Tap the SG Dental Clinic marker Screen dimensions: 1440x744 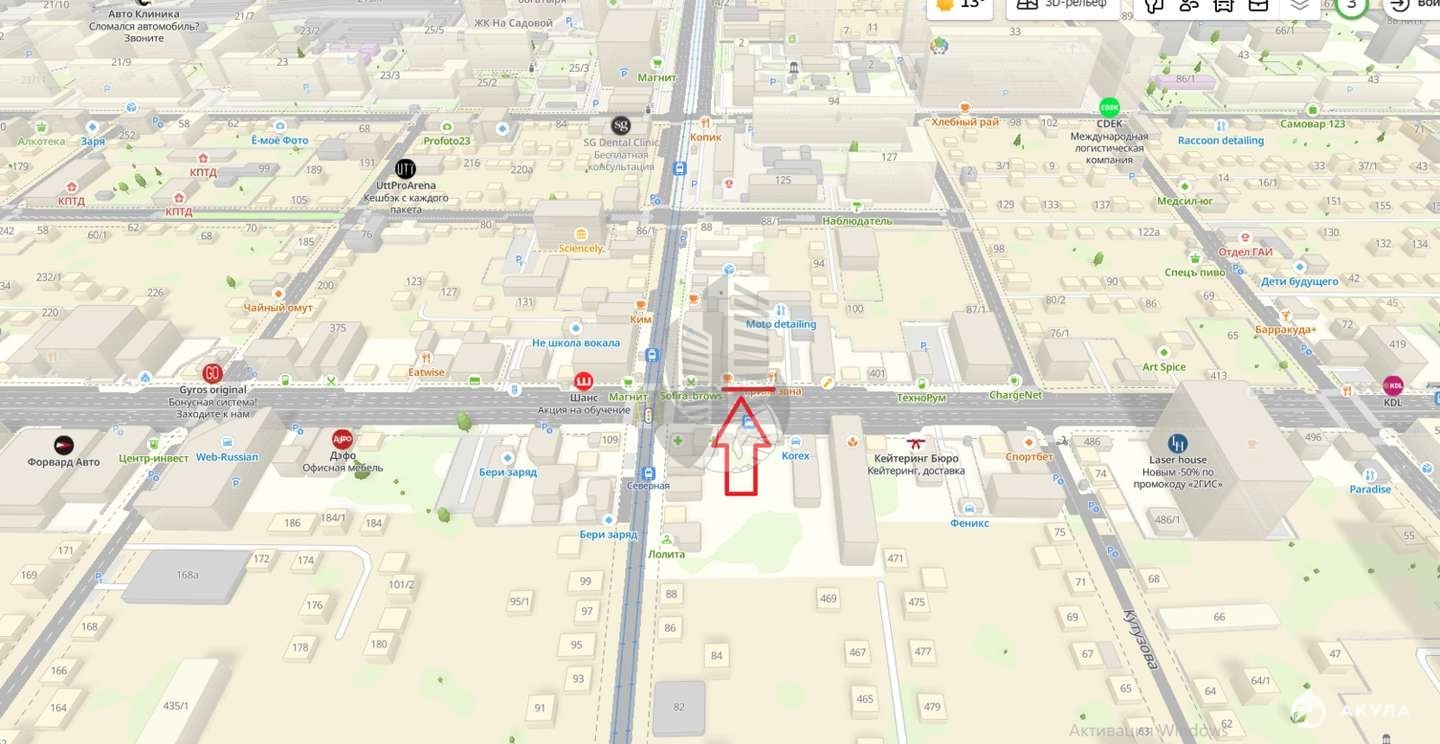pos(621,126)
